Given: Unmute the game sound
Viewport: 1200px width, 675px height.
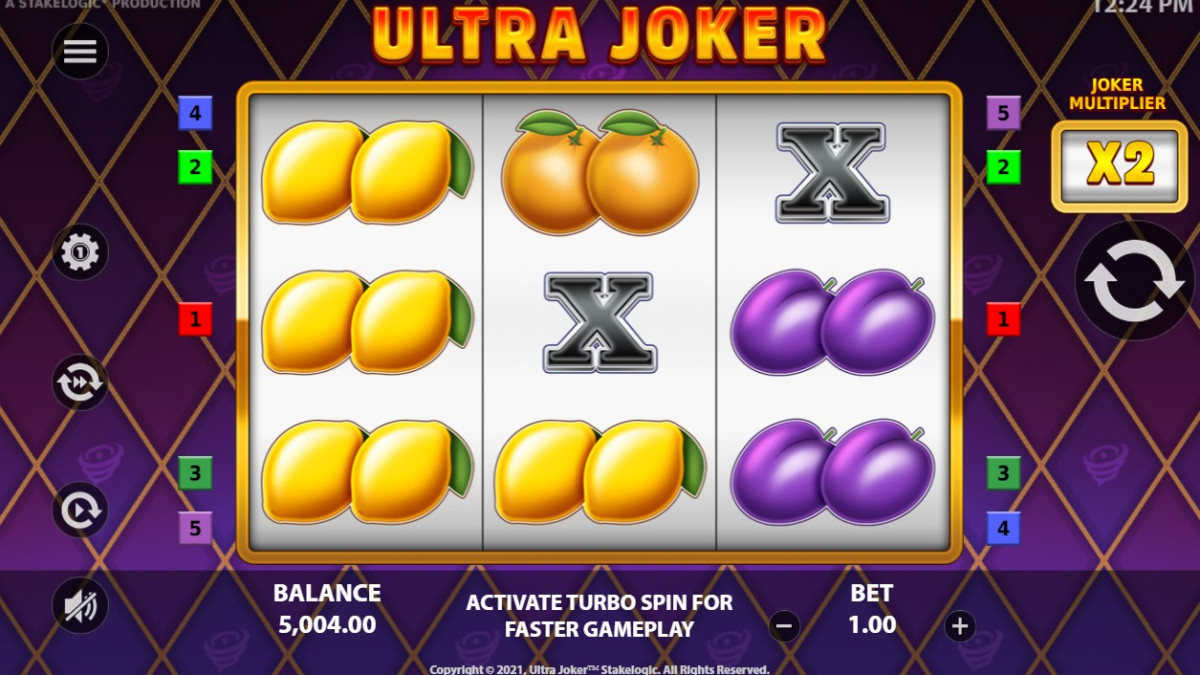Looking at the screenshot, I should 80,605.
